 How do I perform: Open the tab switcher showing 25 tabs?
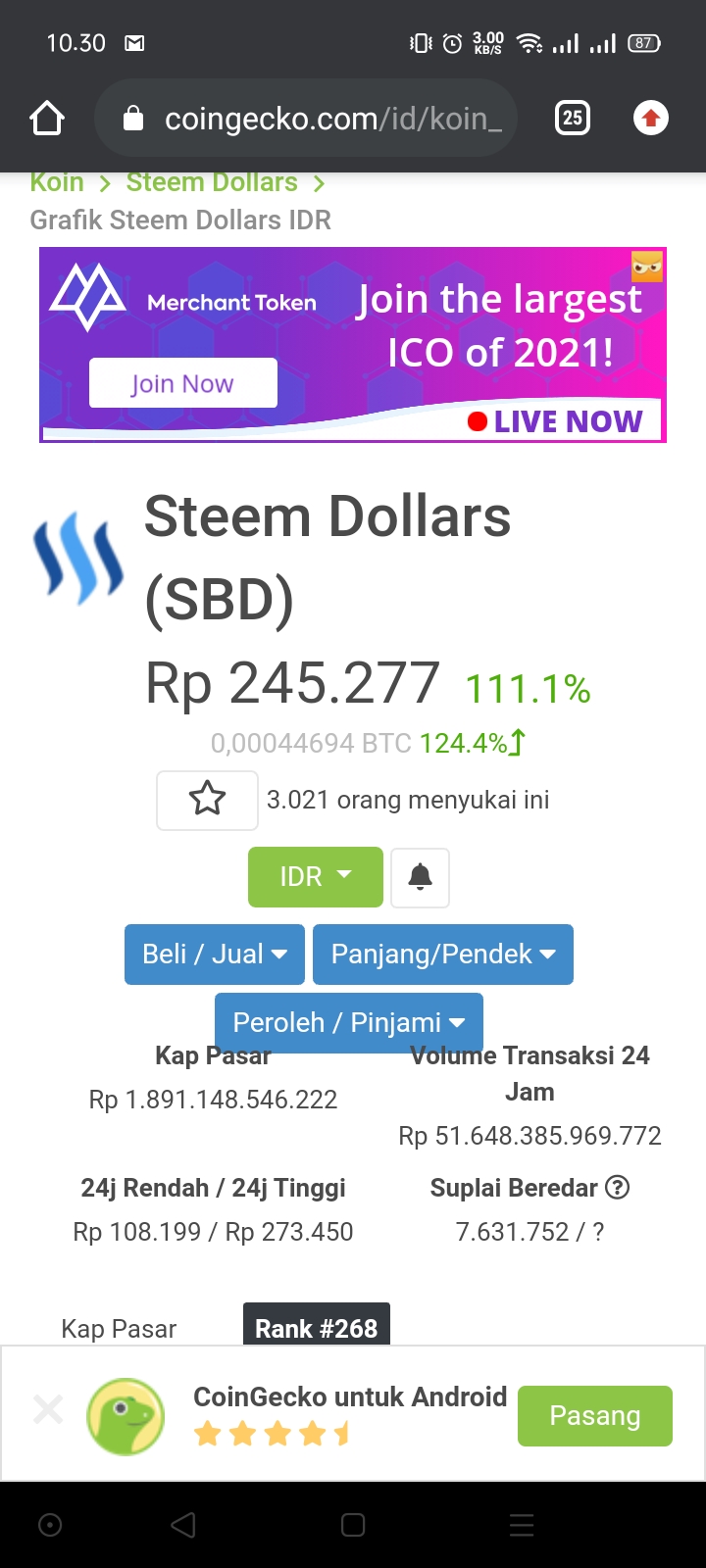point(573,119)
